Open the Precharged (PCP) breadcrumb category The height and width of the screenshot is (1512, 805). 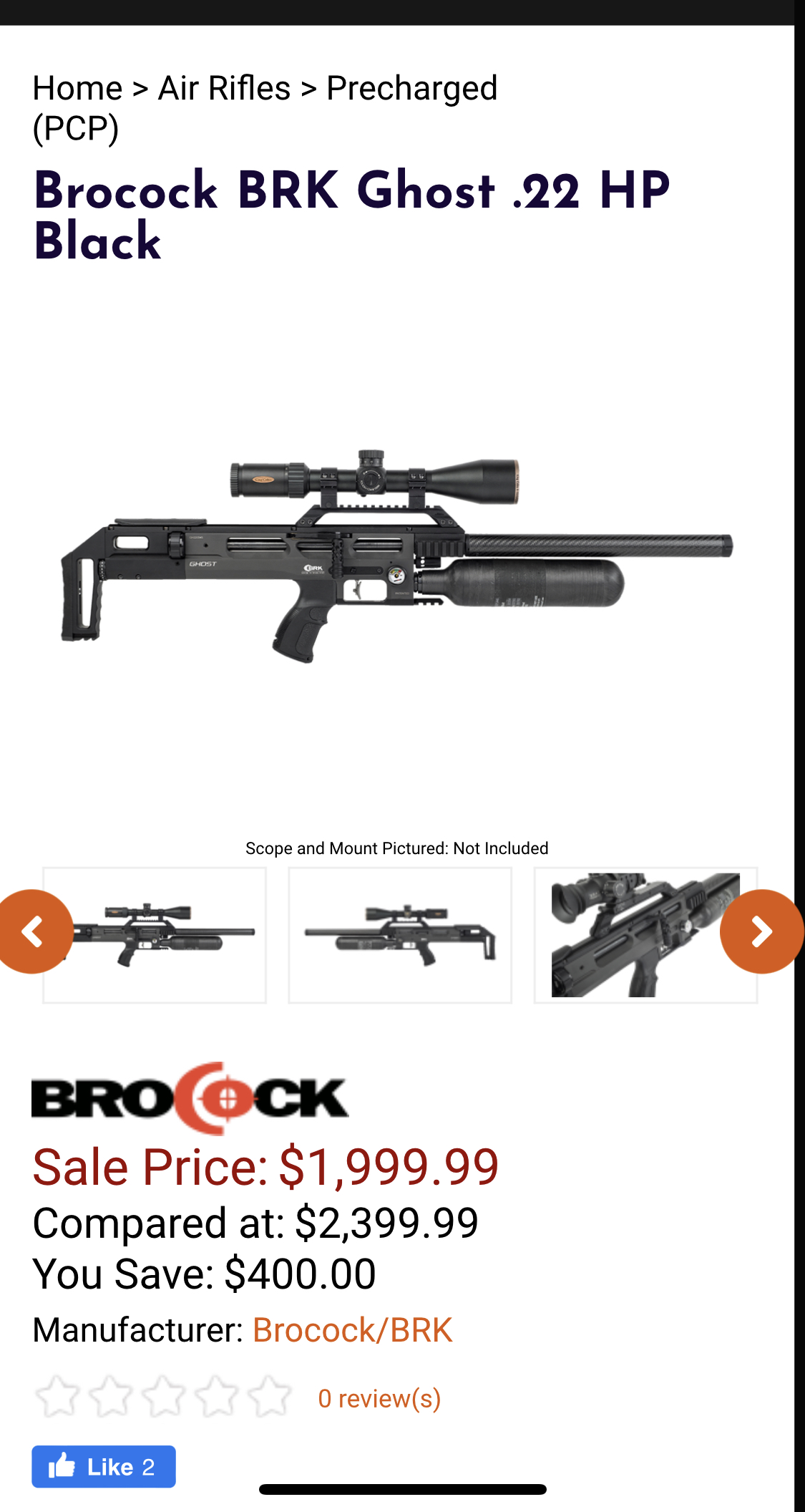265,108
